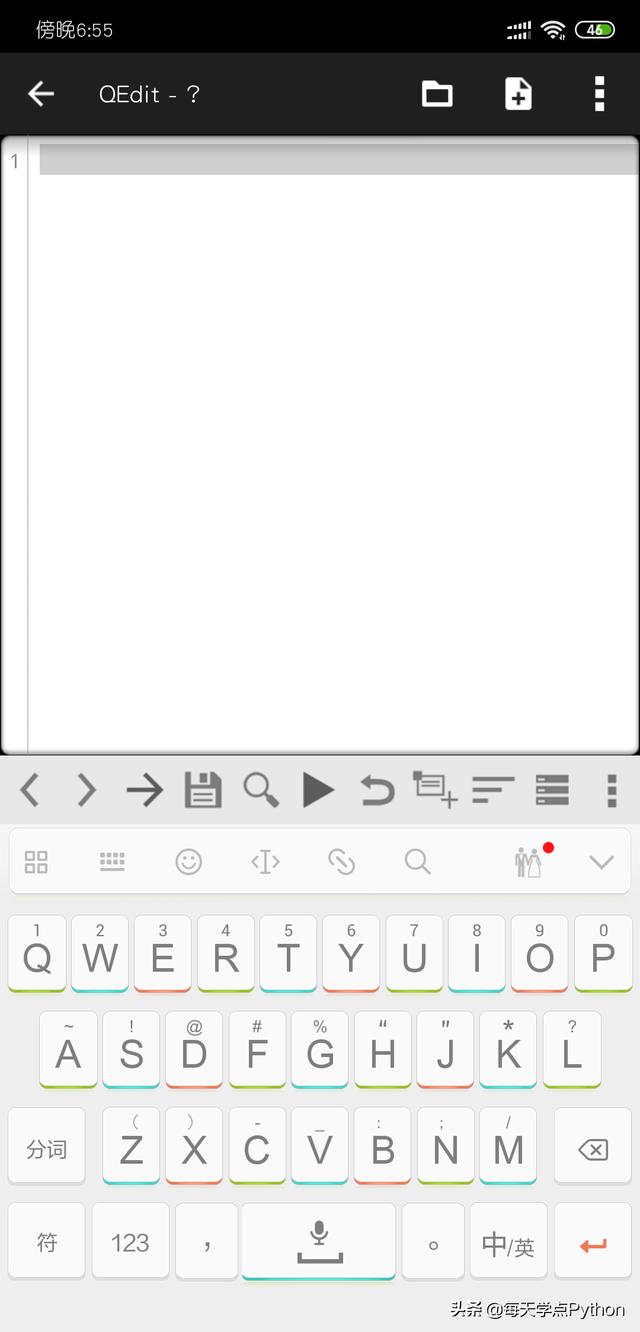This screenshot has height=1332, width=640.
Task: Move cursor right with the greater-than arrow
Action: pos(87,790)
